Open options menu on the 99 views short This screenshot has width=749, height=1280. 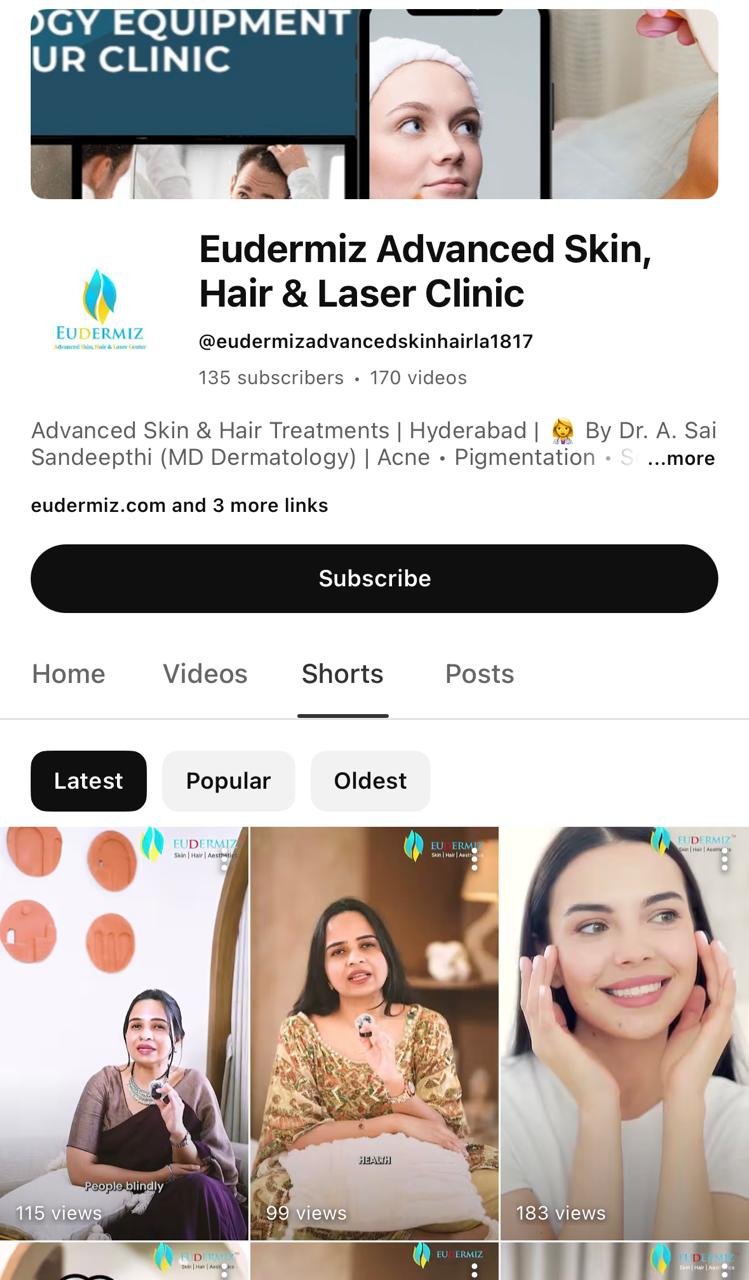pyautogui.click(x=476, y=858)
